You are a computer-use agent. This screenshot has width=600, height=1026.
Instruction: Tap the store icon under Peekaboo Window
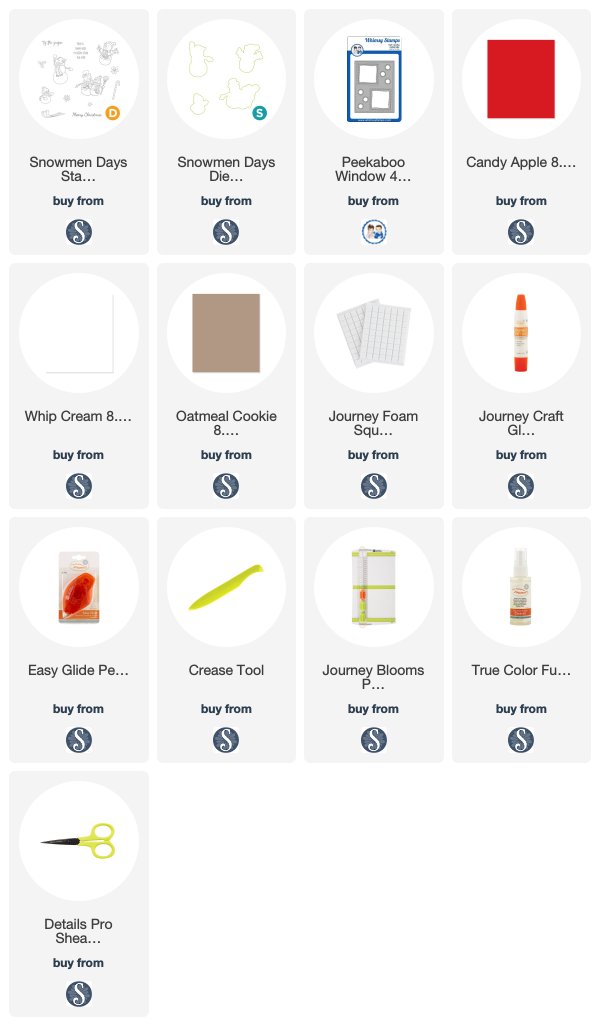tap(373, 232)
